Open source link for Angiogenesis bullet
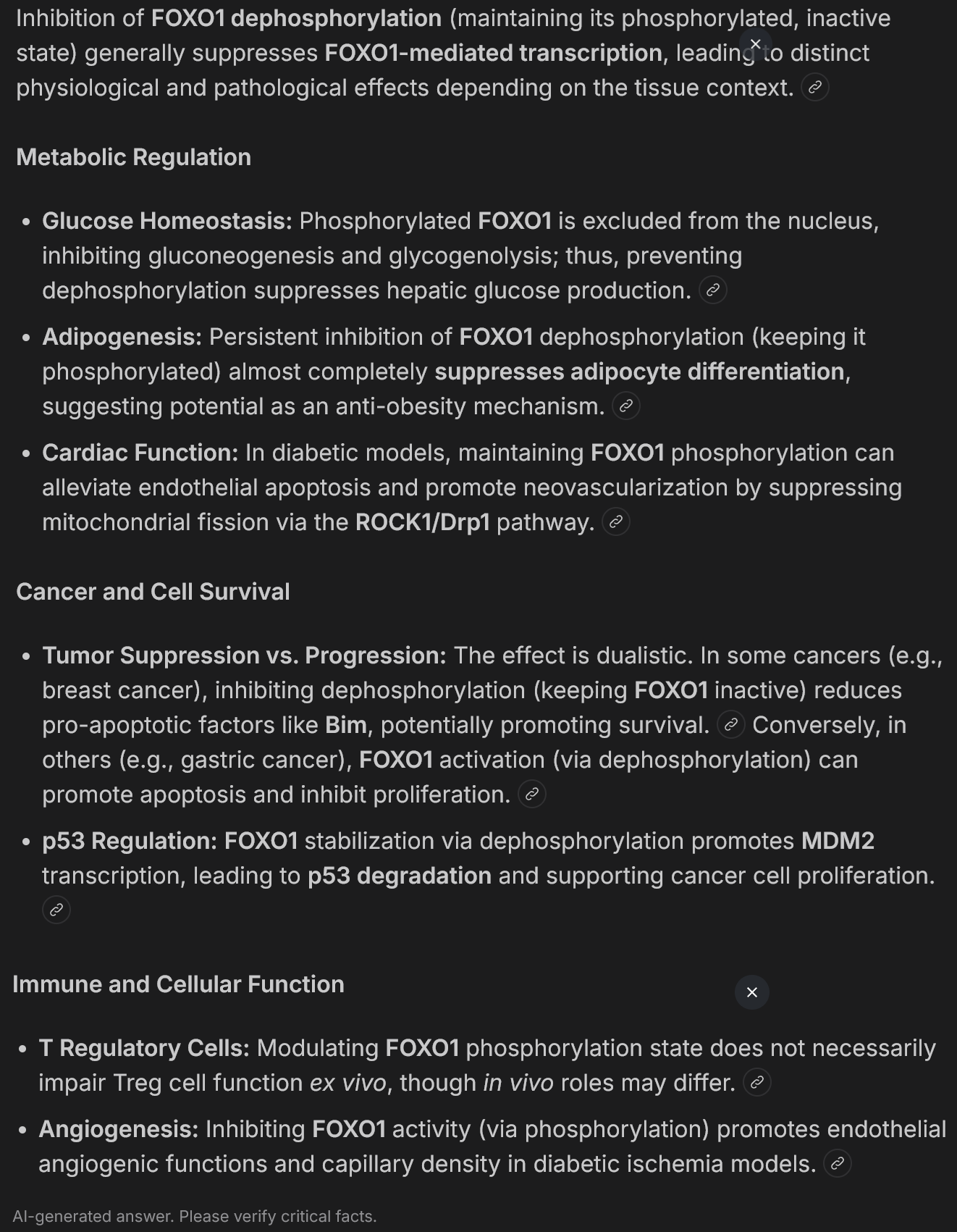This screenshot has width=957, height=1232. [837, 1164]
